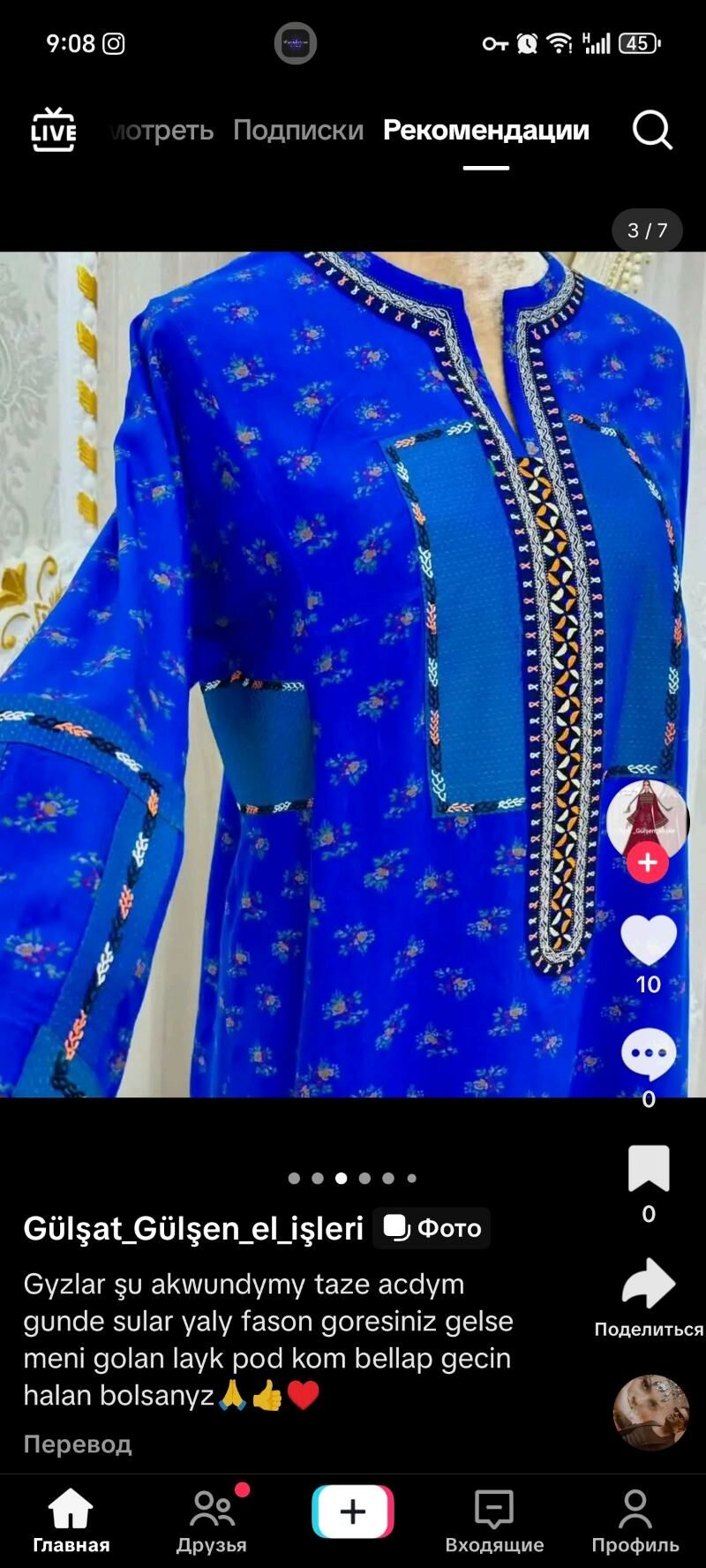
Task: Select the Рекомендации tab
Action: (486, 130)
